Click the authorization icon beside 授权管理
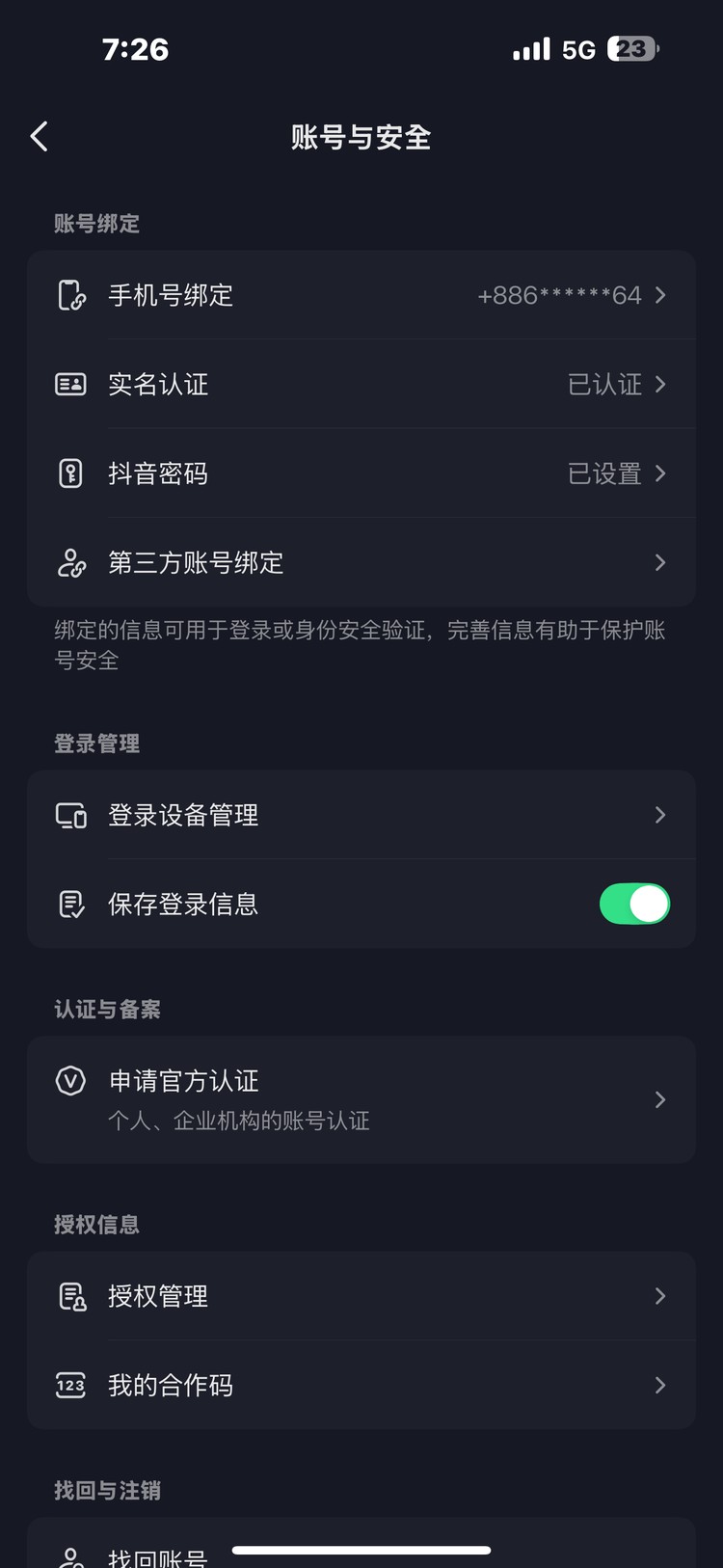723x1568 pixels. 70,1296
